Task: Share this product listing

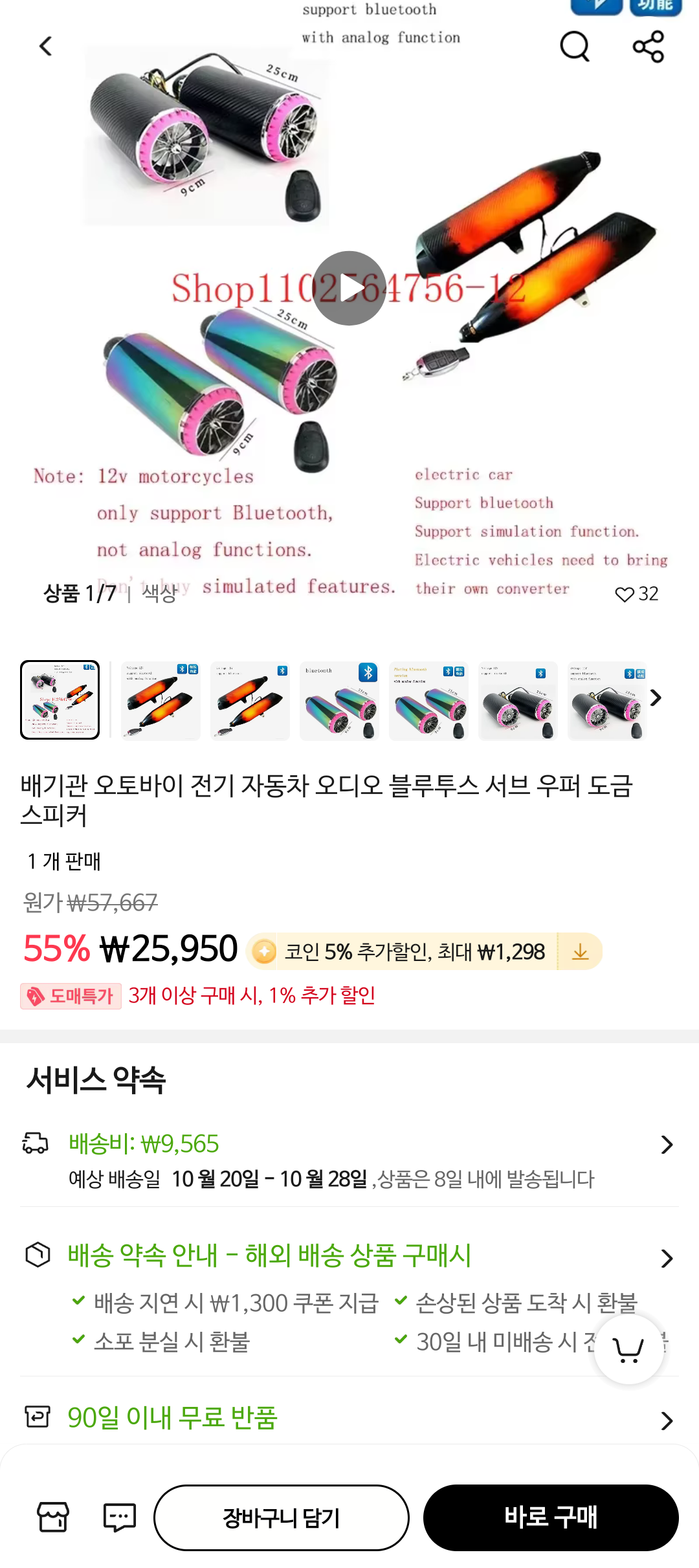Action: 648,47
